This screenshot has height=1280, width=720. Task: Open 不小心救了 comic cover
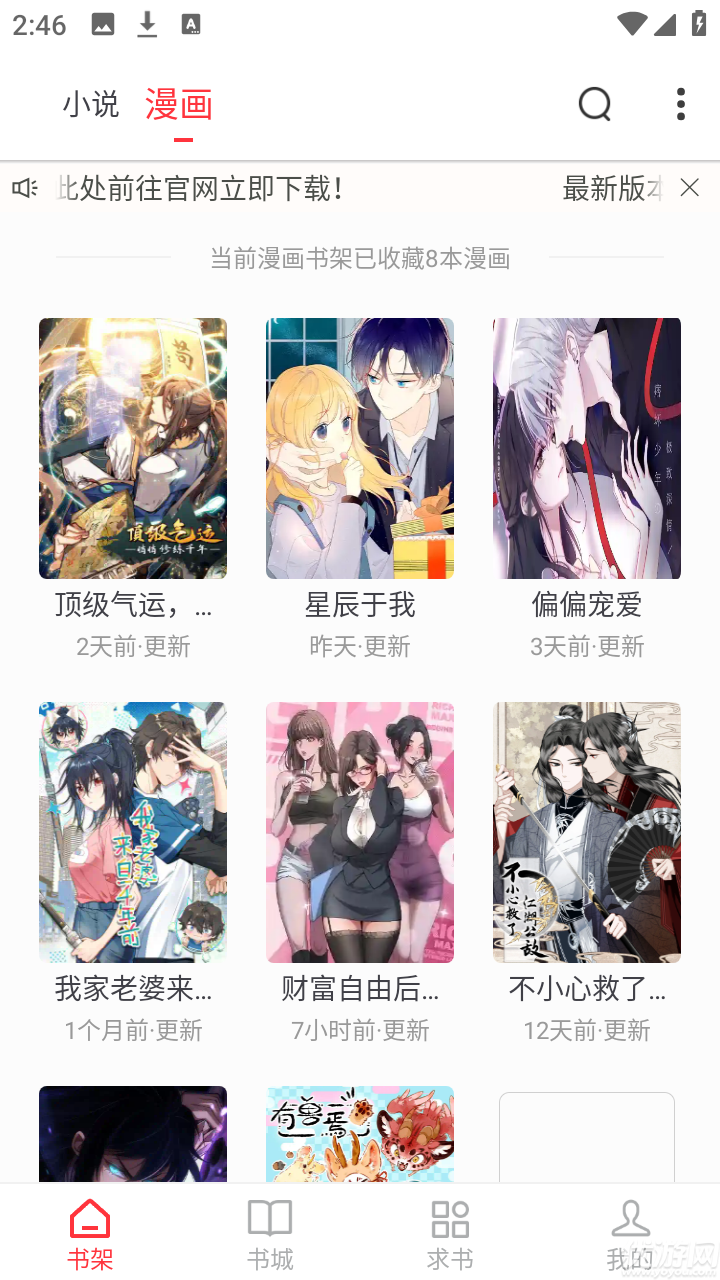pos(586,832)
